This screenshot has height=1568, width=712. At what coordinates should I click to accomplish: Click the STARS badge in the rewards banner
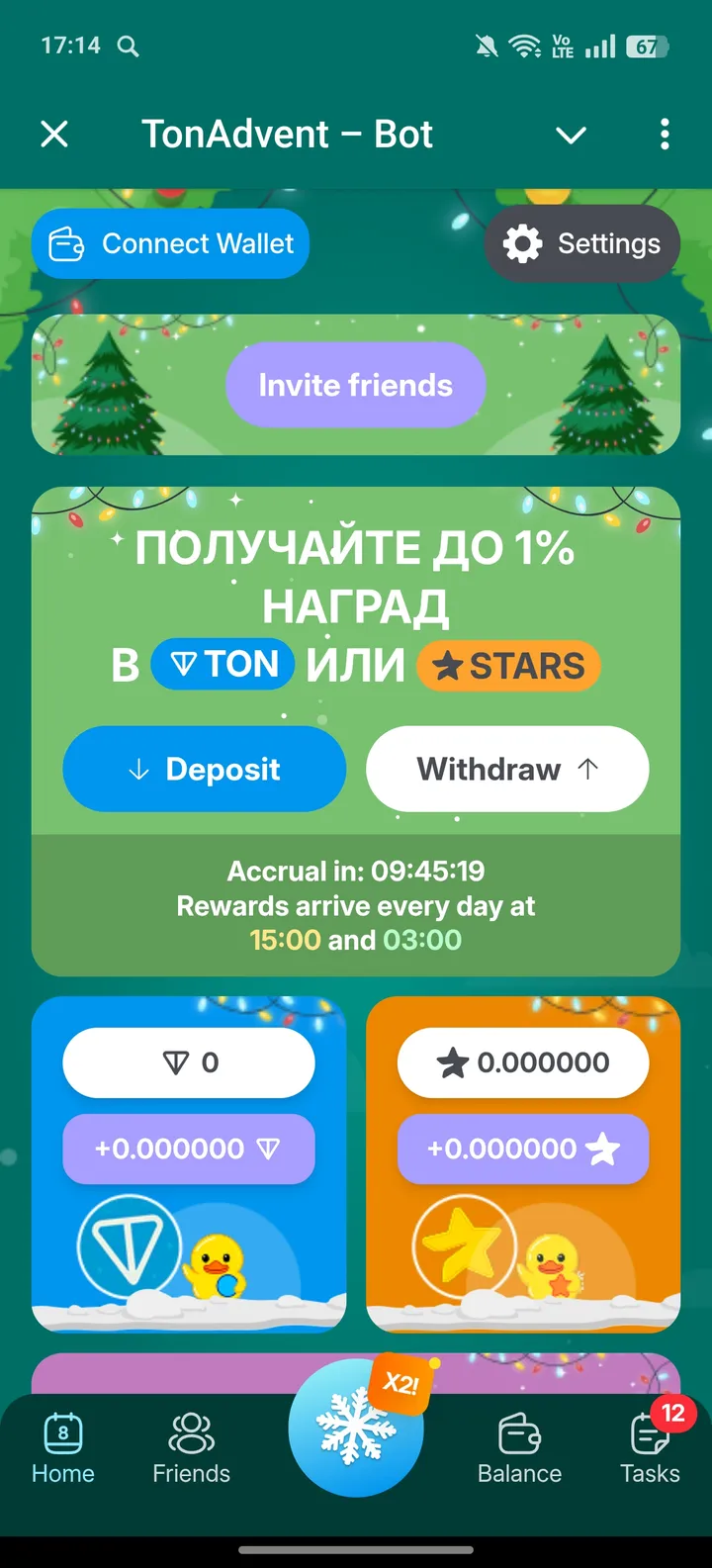point(507,666)
